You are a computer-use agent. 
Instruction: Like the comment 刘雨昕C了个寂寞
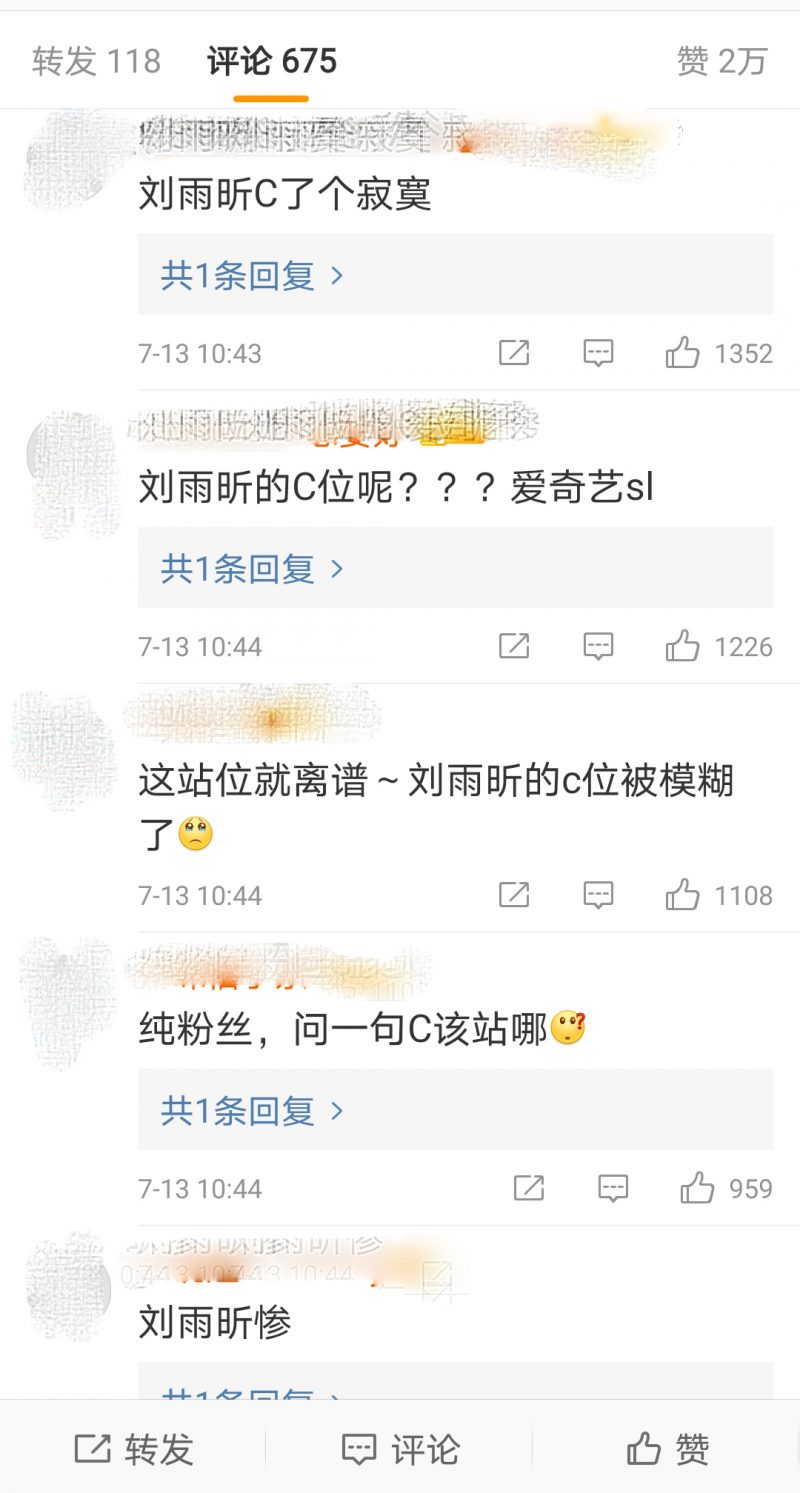pyautogui.click(x=683, y=353)
